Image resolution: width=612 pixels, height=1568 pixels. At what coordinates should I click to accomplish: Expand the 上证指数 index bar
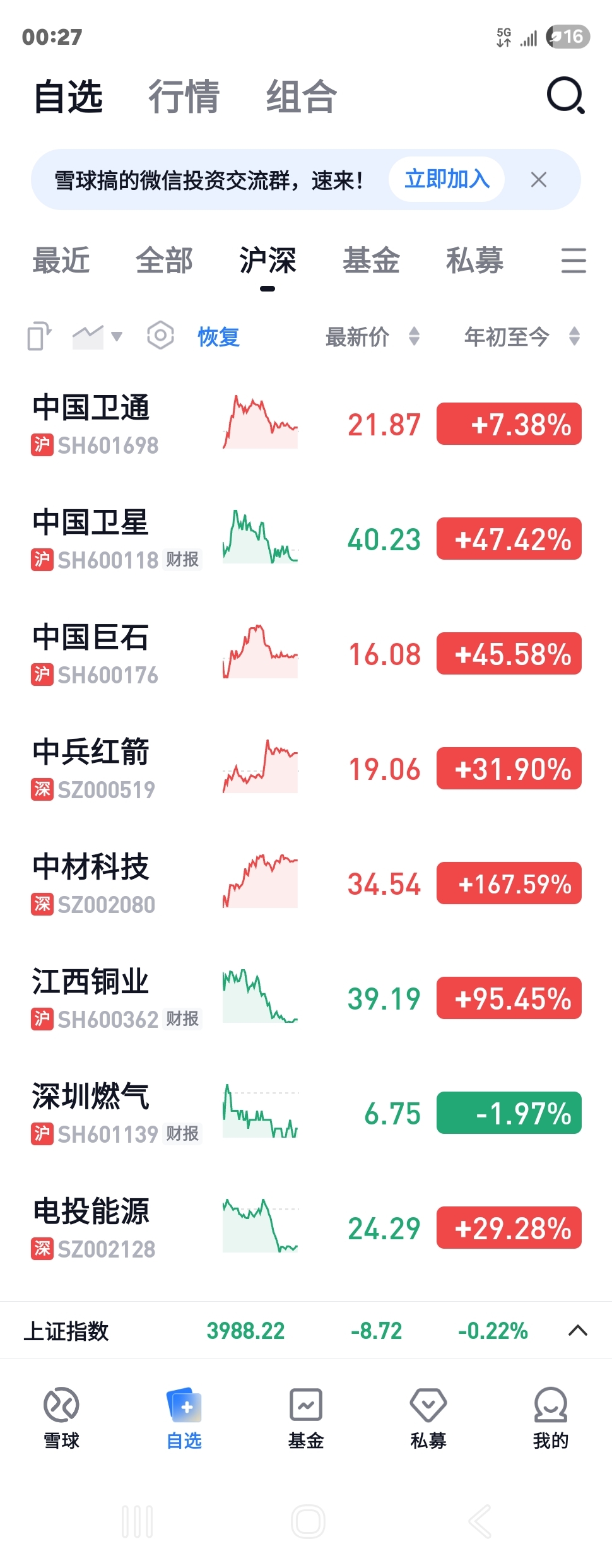(577, 1331)
